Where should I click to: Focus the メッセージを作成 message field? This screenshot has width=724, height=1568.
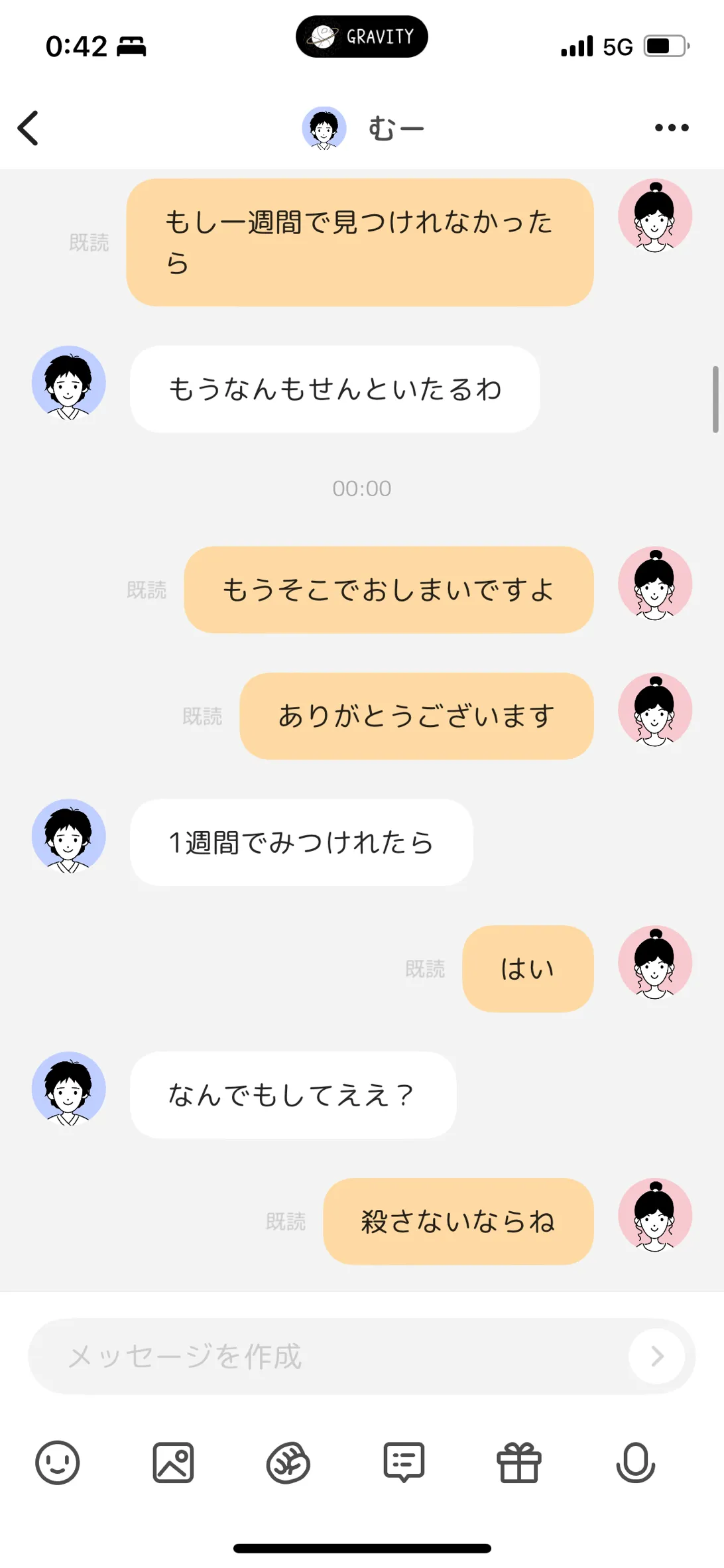pyautogui.click(x=328, y=1356)
